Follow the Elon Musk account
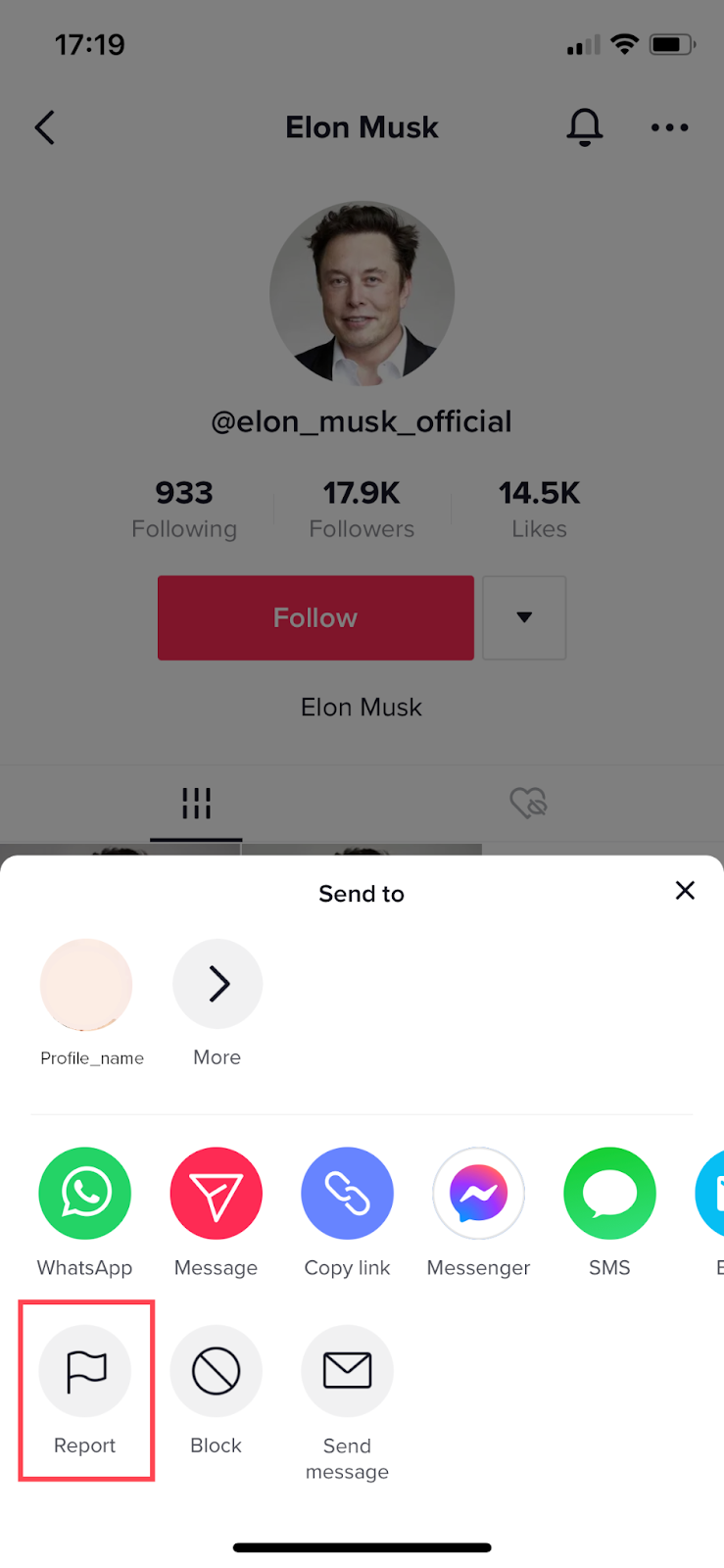 pos(315,617)
